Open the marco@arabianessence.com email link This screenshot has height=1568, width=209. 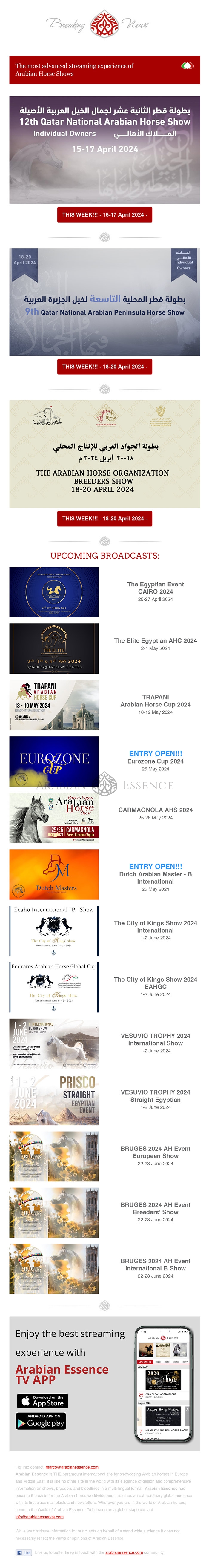click(72, 1467)
